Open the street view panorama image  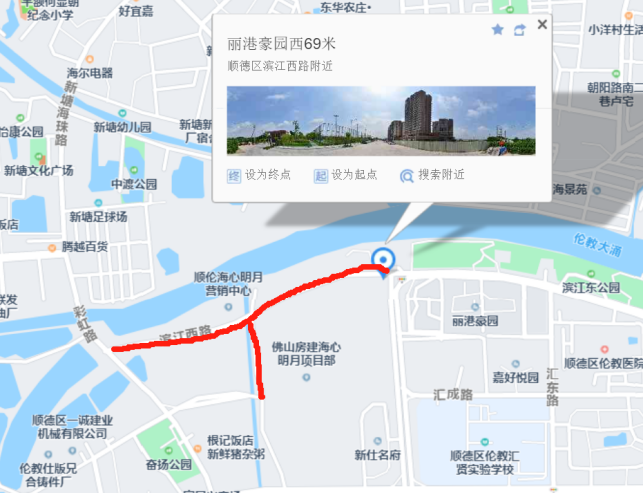point(381,120)
